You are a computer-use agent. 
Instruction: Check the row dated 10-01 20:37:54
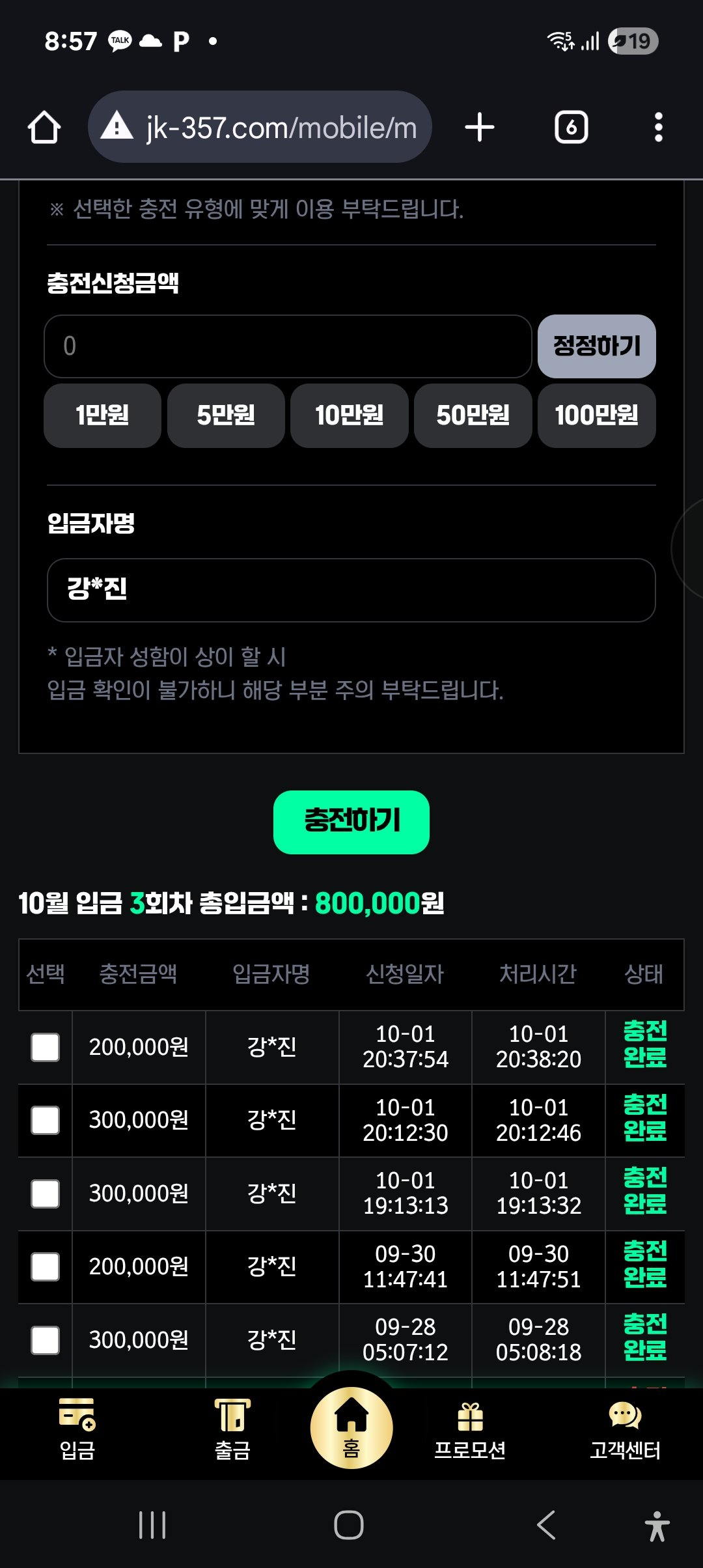(x=46, y=1047)
